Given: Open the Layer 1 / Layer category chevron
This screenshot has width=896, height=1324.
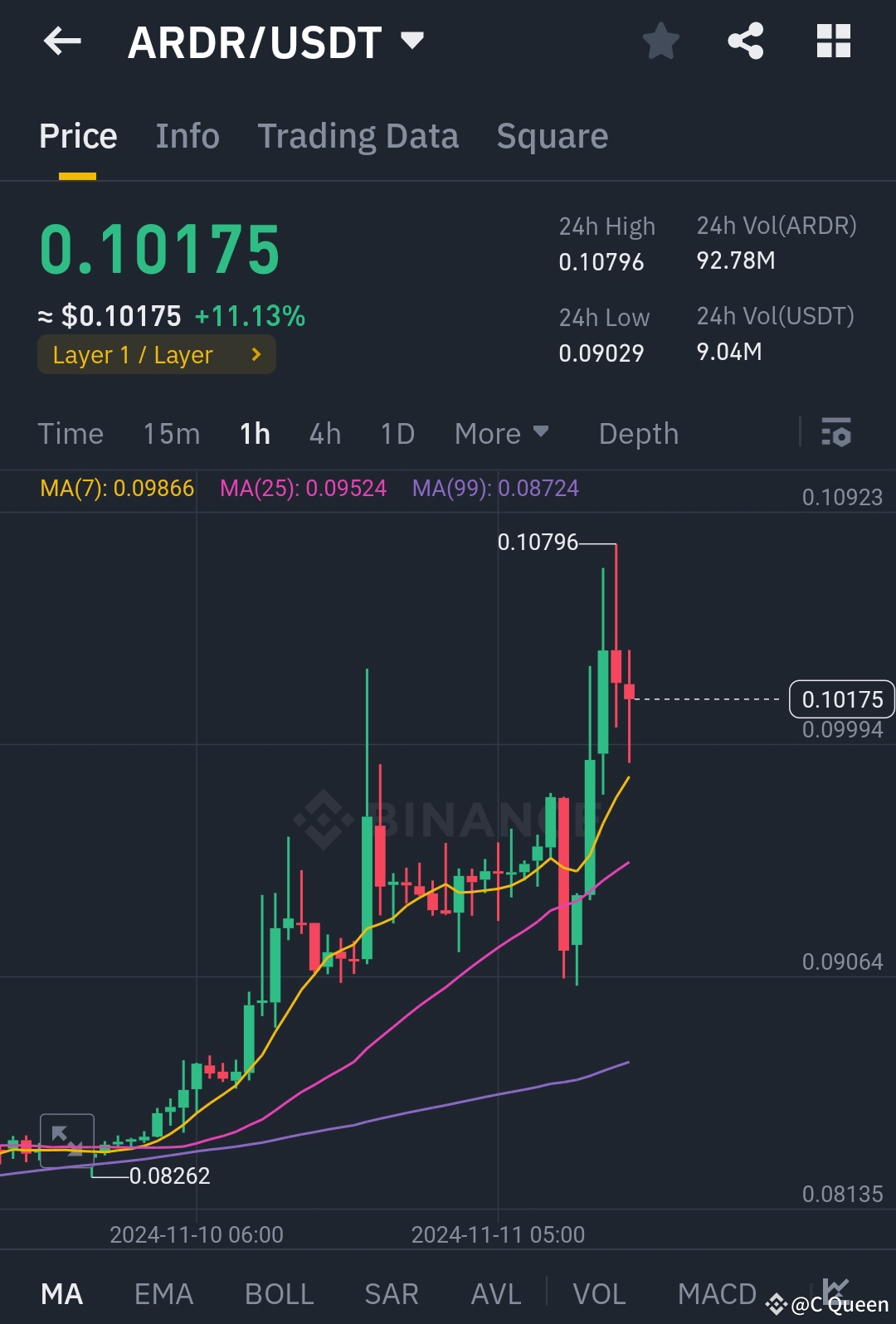Looking at the screenshot, I should 256,354.
